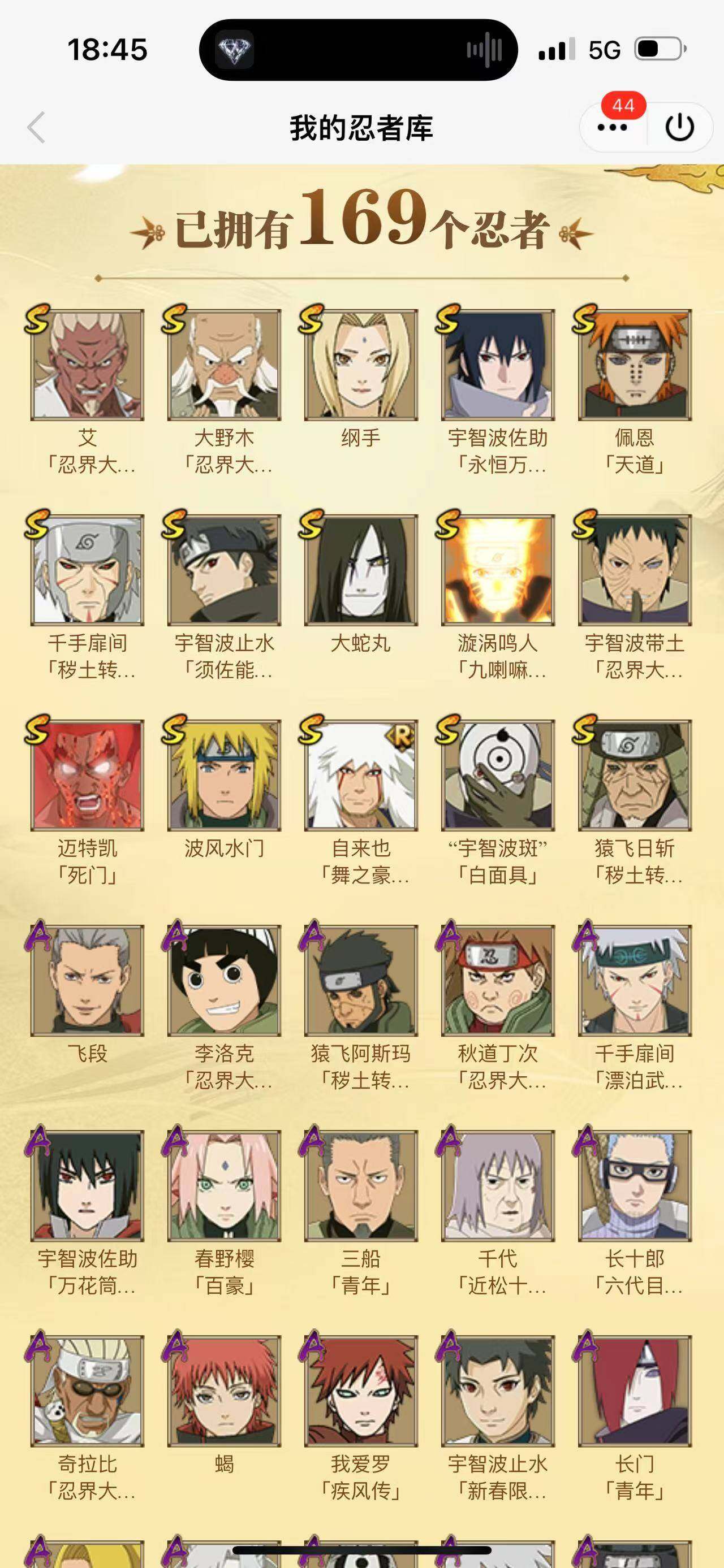Viewport: 724px width, 1568px height.
Task: Tap the S rank badge on 艾
Action: pos(38,319)
